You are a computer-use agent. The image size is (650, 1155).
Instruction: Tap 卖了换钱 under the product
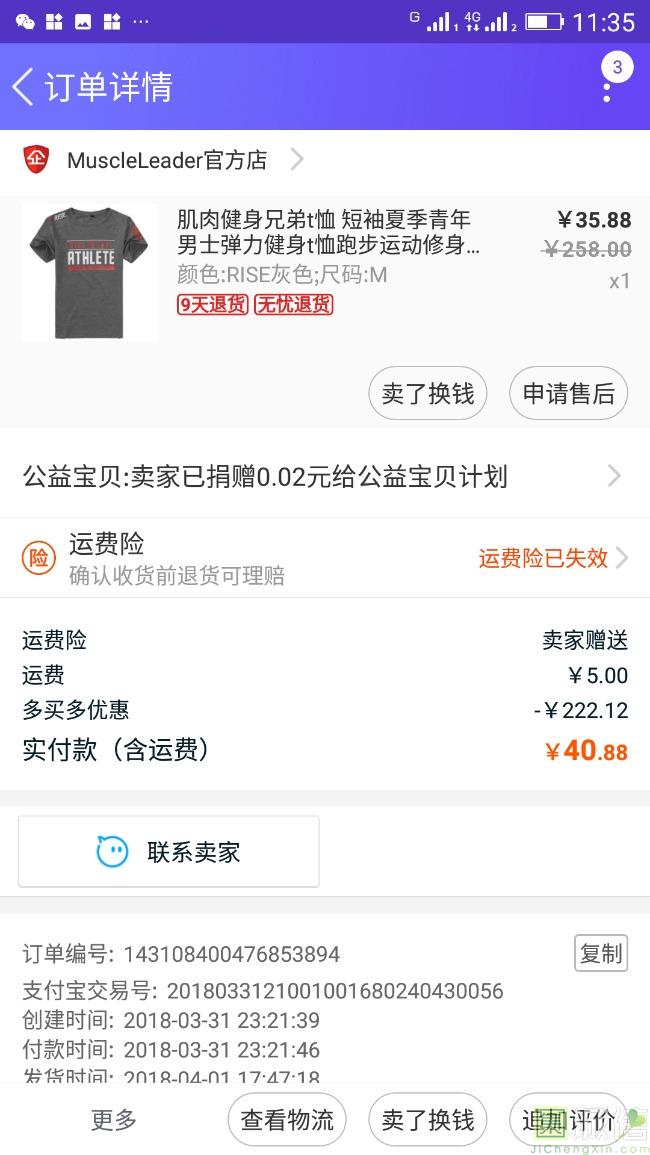(428, 394)
